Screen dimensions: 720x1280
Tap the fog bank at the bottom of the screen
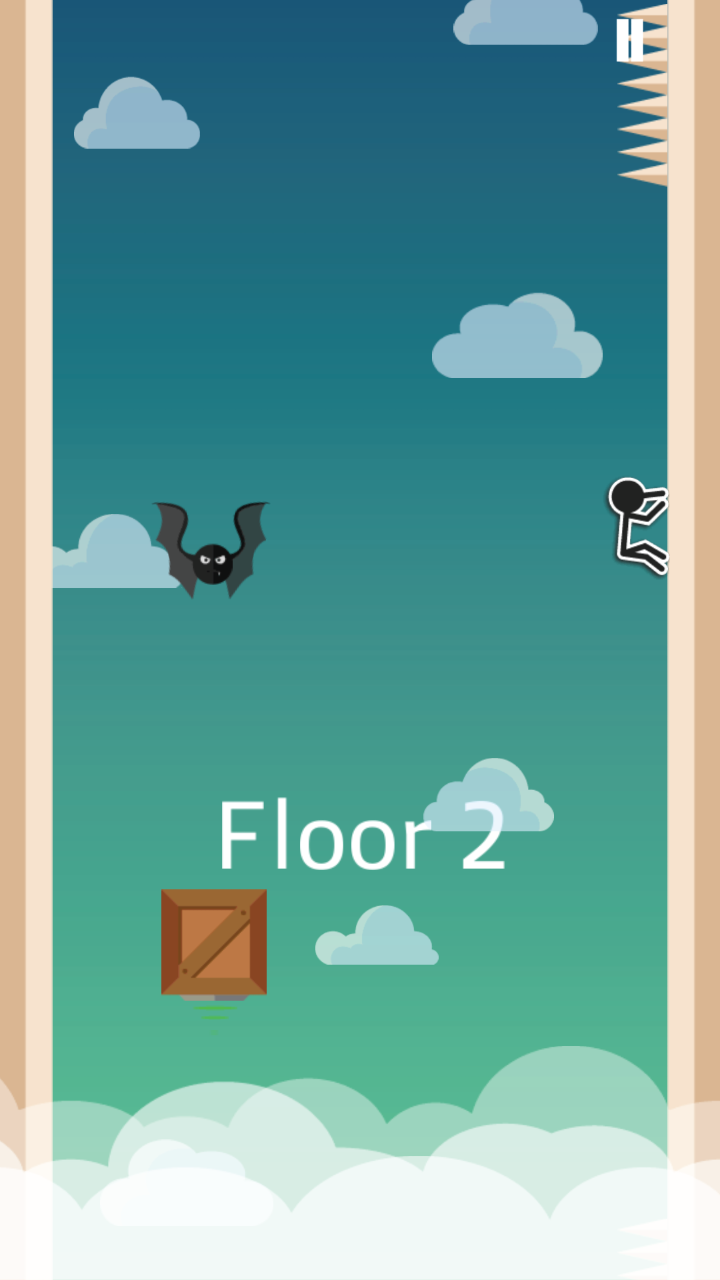coord(360,1180)
